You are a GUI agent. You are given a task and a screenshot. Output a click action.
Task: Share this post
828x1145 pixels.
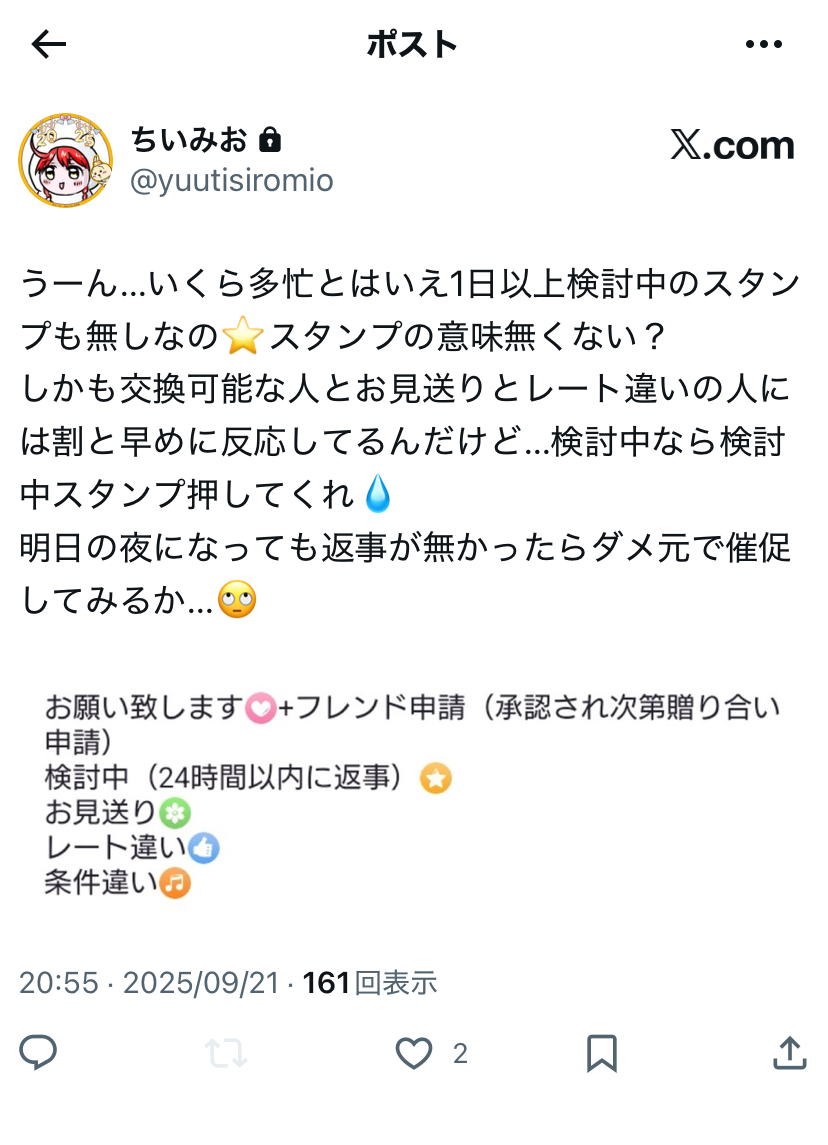pos(789,1052)
